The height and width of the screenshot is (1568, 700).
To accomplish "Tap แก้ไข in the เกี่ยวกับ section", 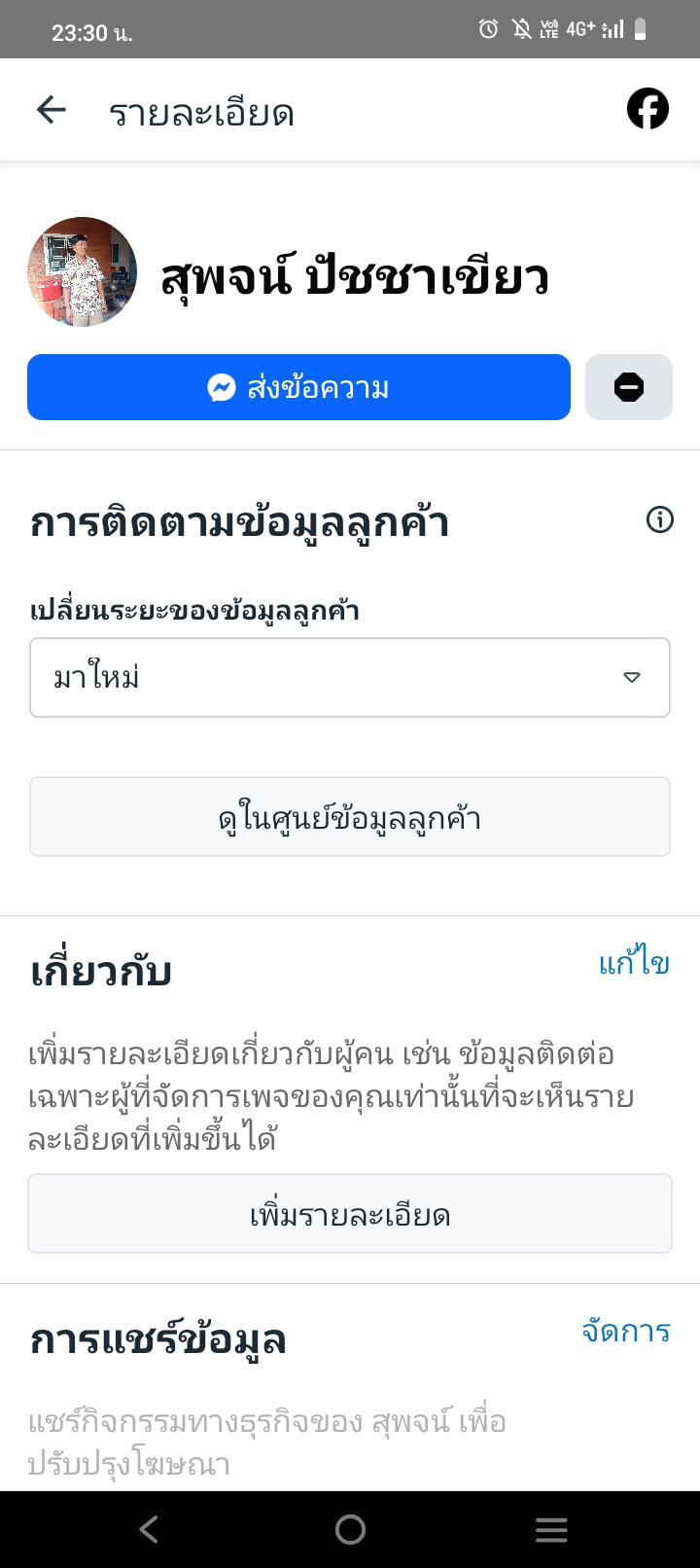I will tap(634, 963).
